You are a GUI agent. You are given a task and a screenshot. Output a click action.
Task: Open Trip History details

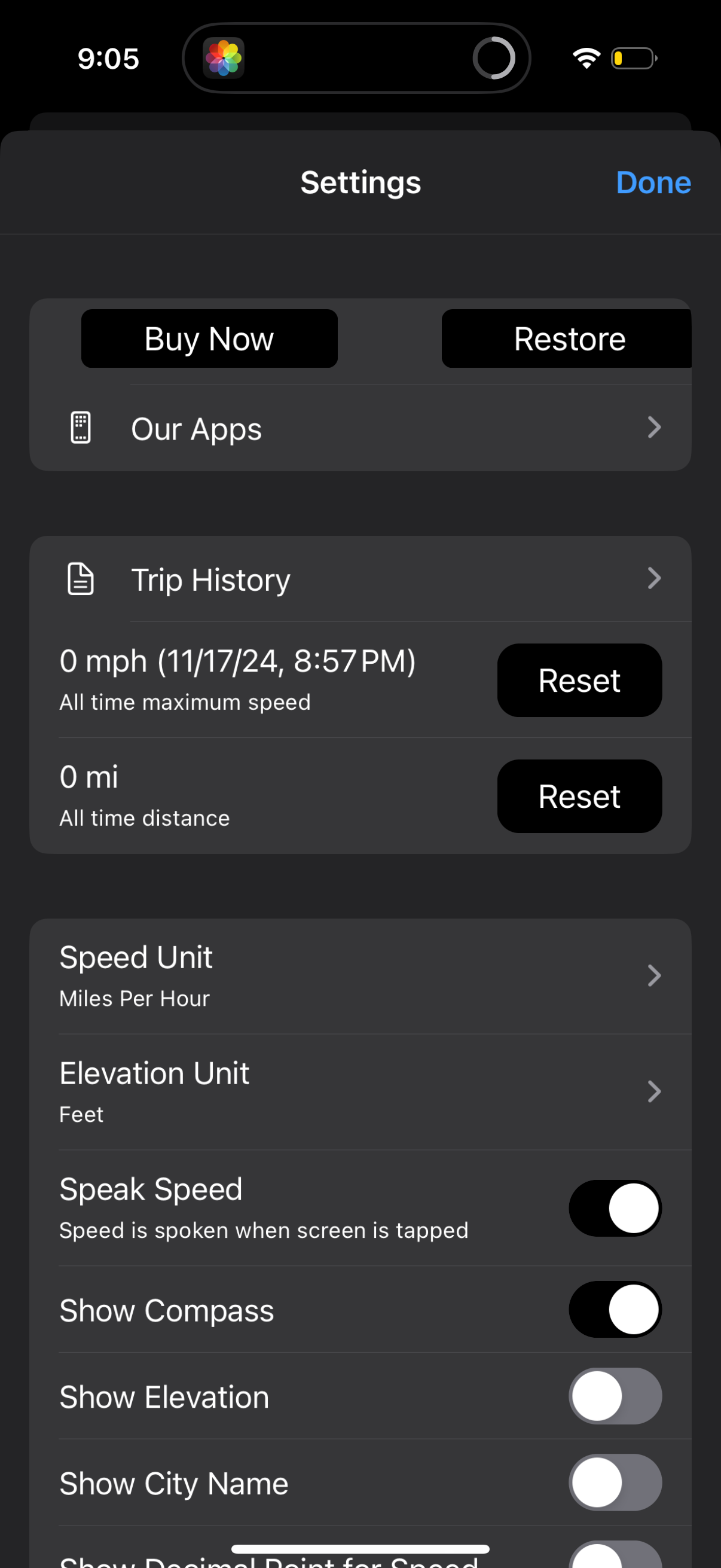360,578
